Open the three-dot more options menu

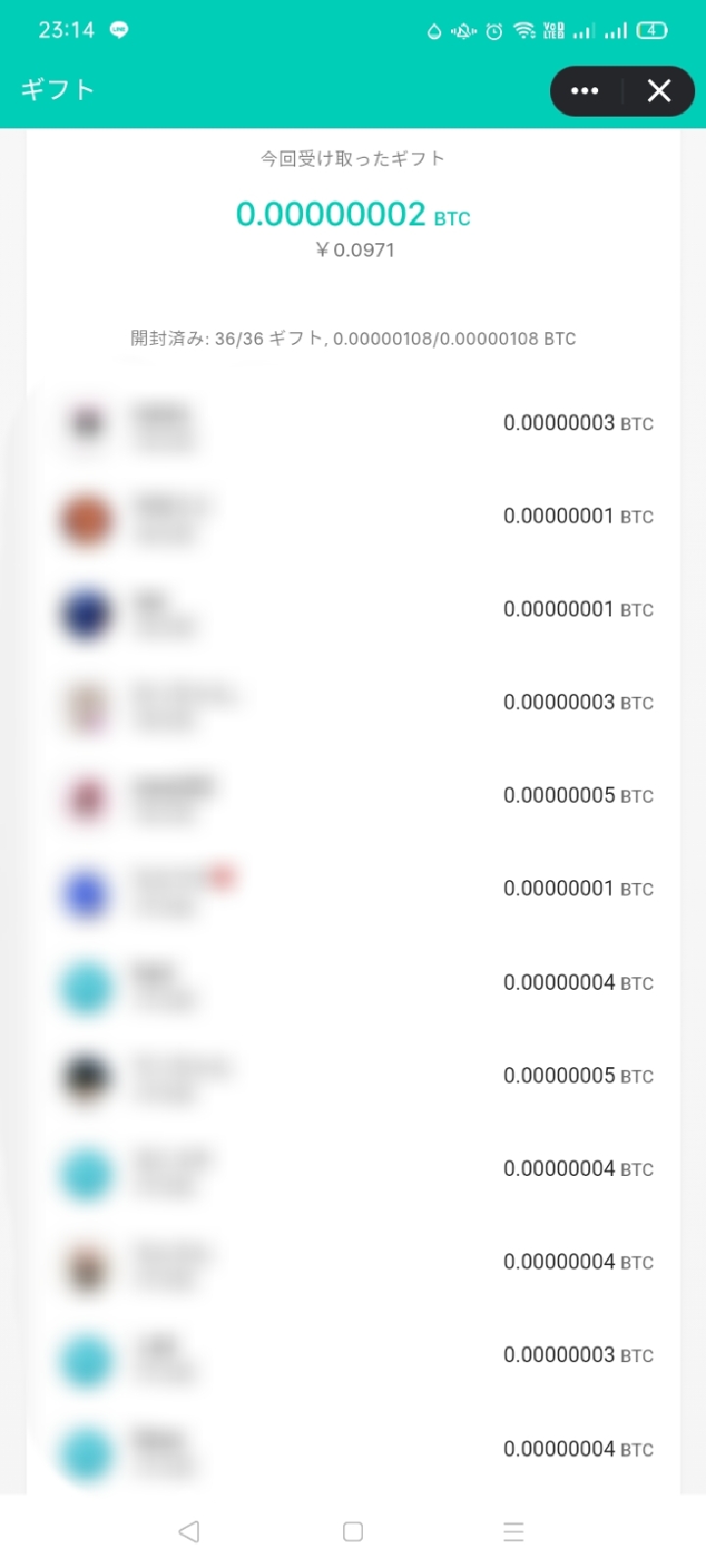(x=585, y=91)
